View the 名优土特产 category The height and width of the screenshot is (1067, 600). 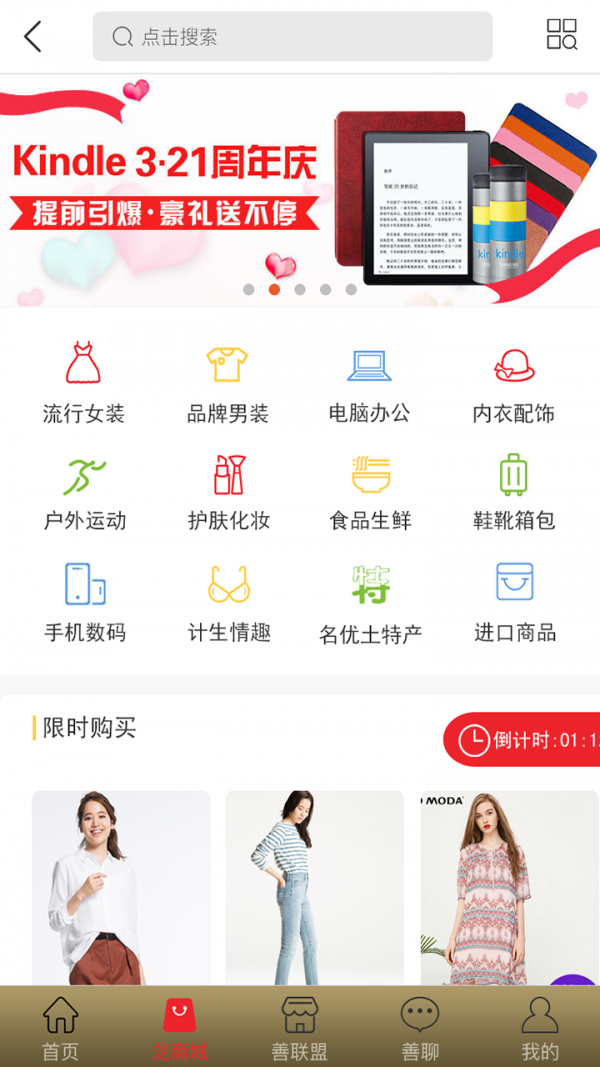(x=370, y=601)
